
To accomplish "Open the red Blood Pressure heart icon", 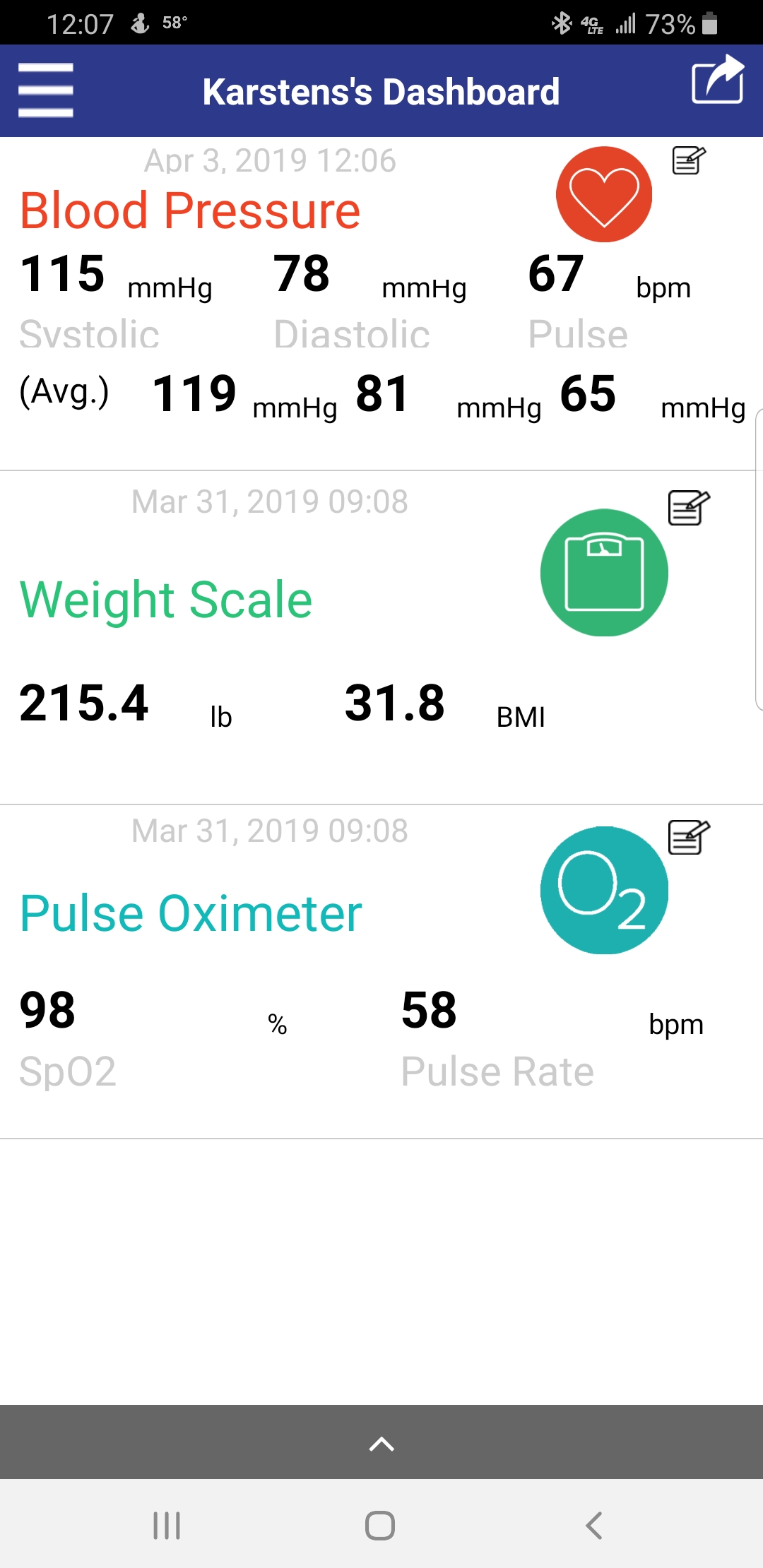I will coord(604,194).
